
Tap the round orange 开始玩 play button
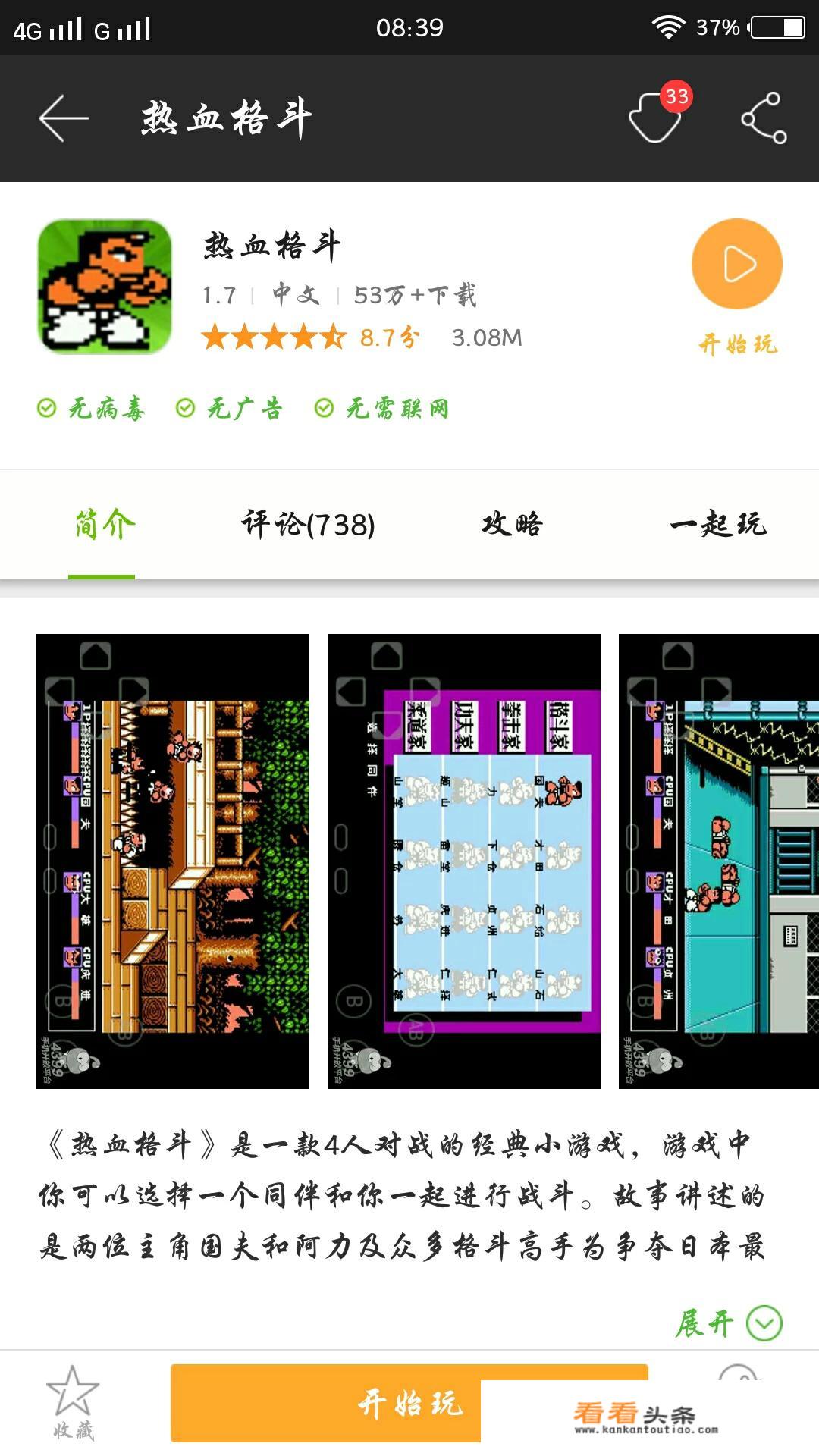pyautogui.click(x=736, y=264)
